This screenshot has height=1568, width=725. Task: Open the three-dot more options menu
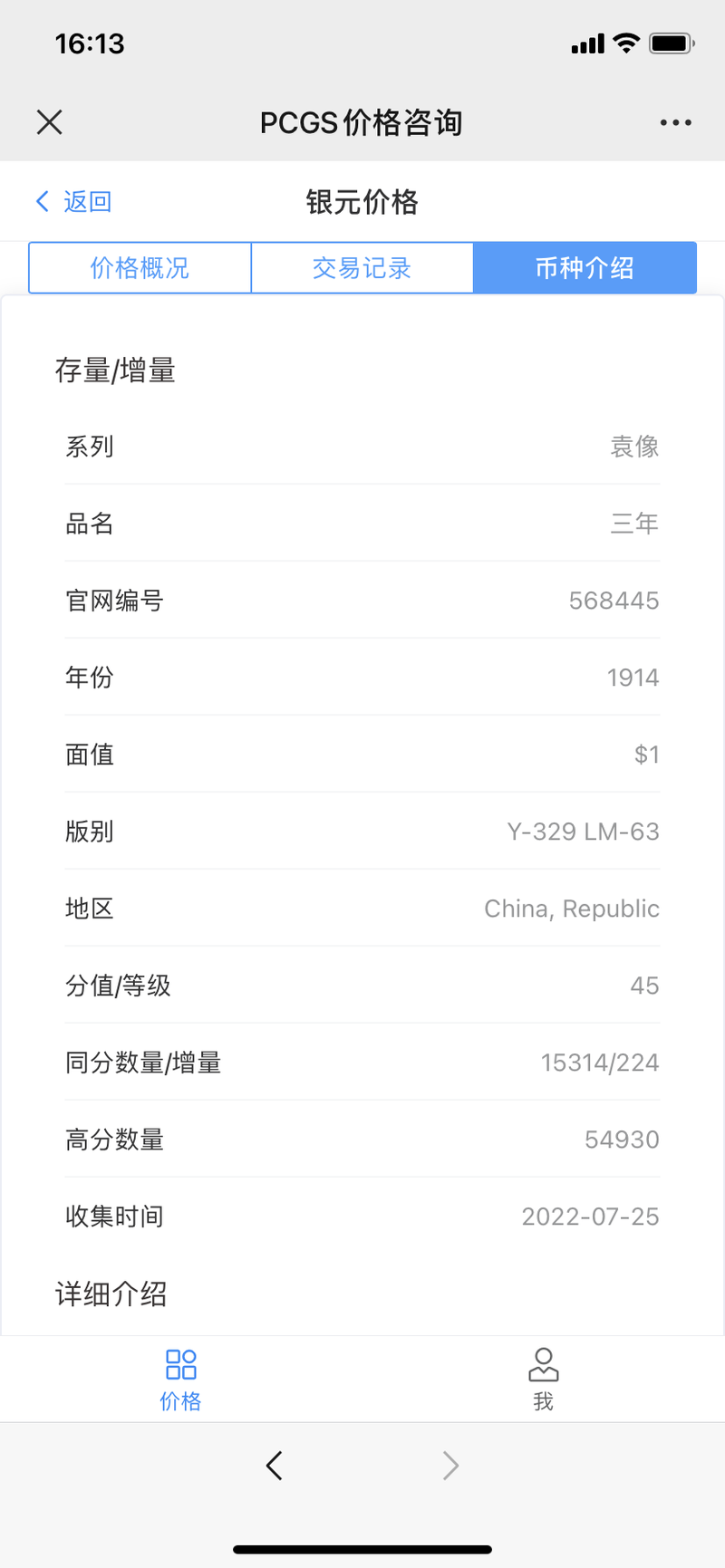(x=675, y=122)
